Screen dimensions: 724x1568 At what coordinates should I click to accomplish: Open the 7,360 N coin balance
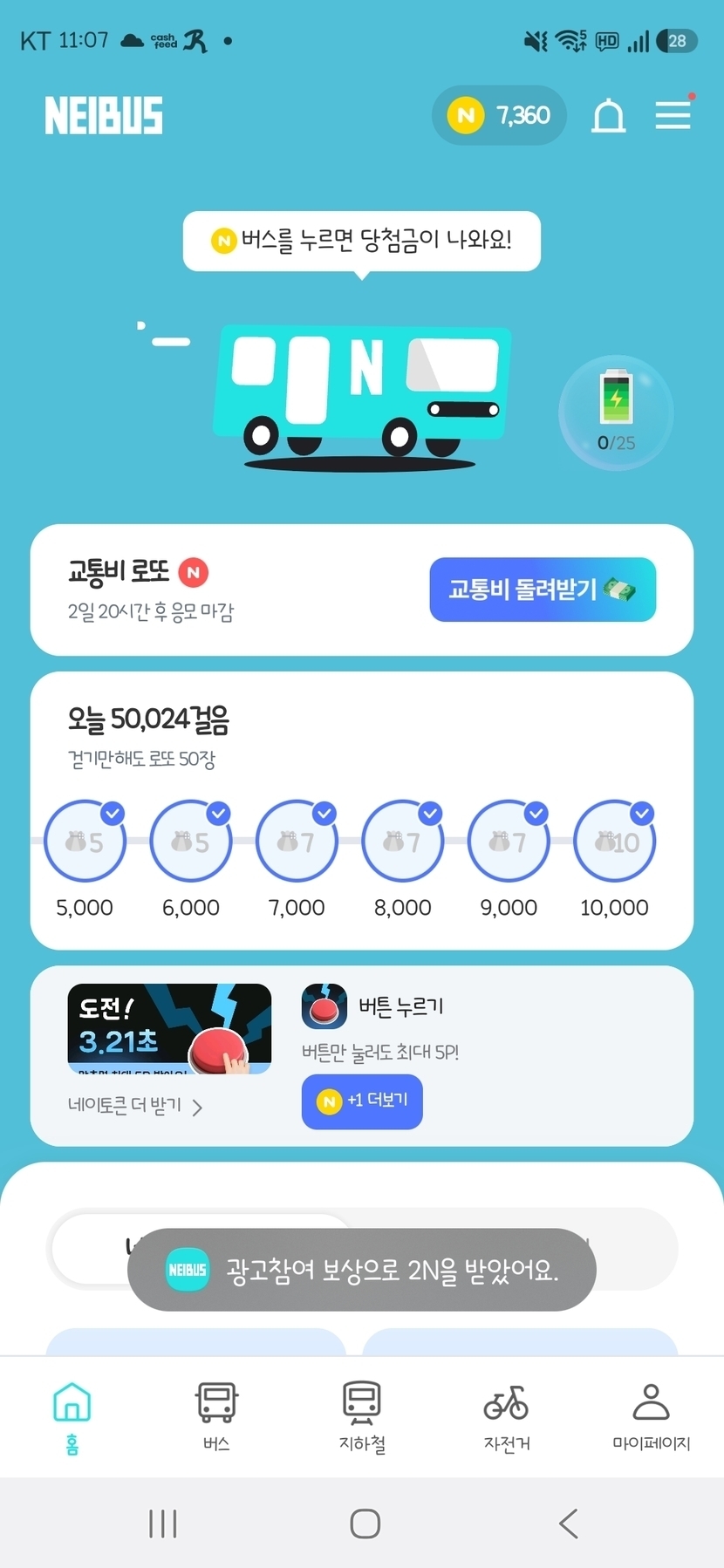(x=499, y=115)
